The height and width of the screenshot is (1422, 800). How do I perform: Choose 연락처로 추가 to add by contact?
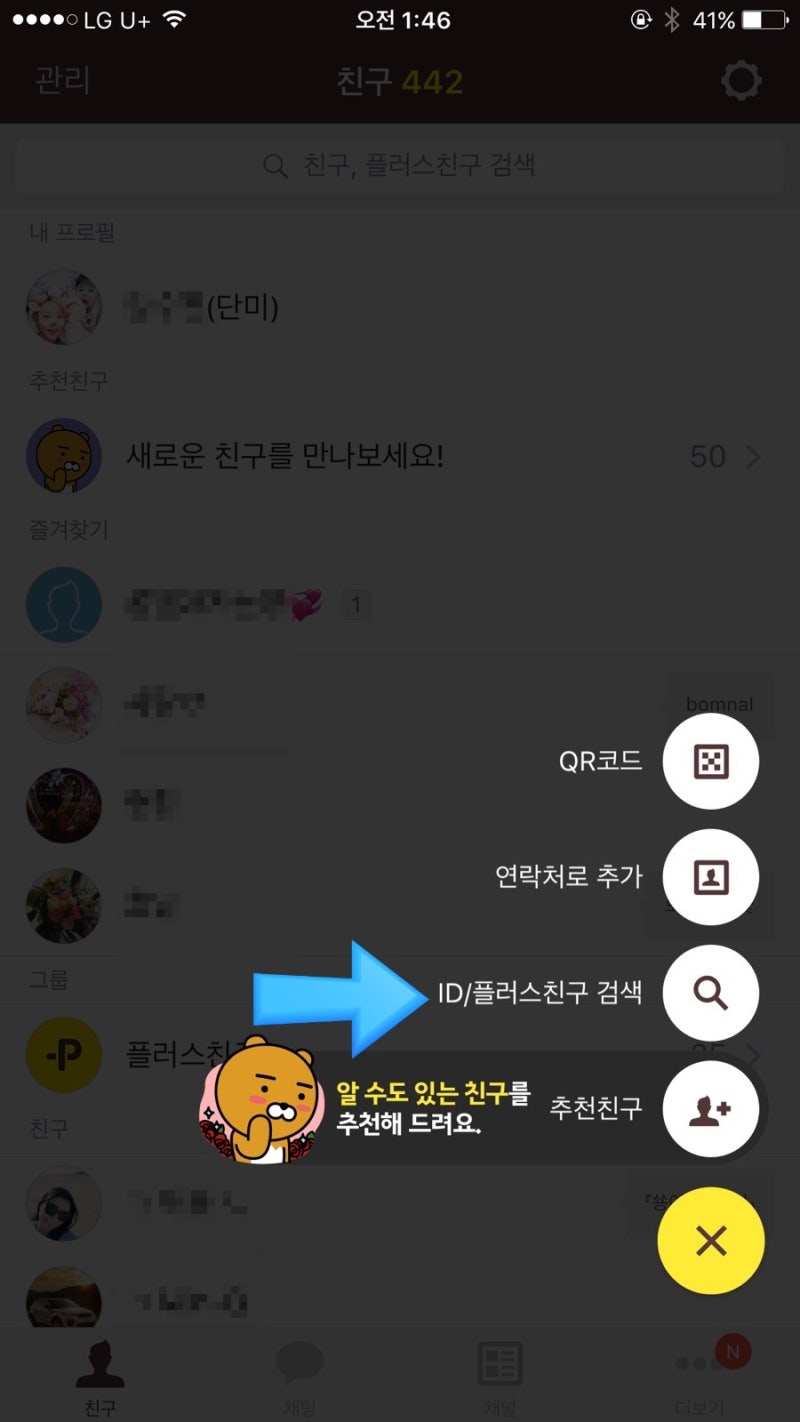[711, 877]
